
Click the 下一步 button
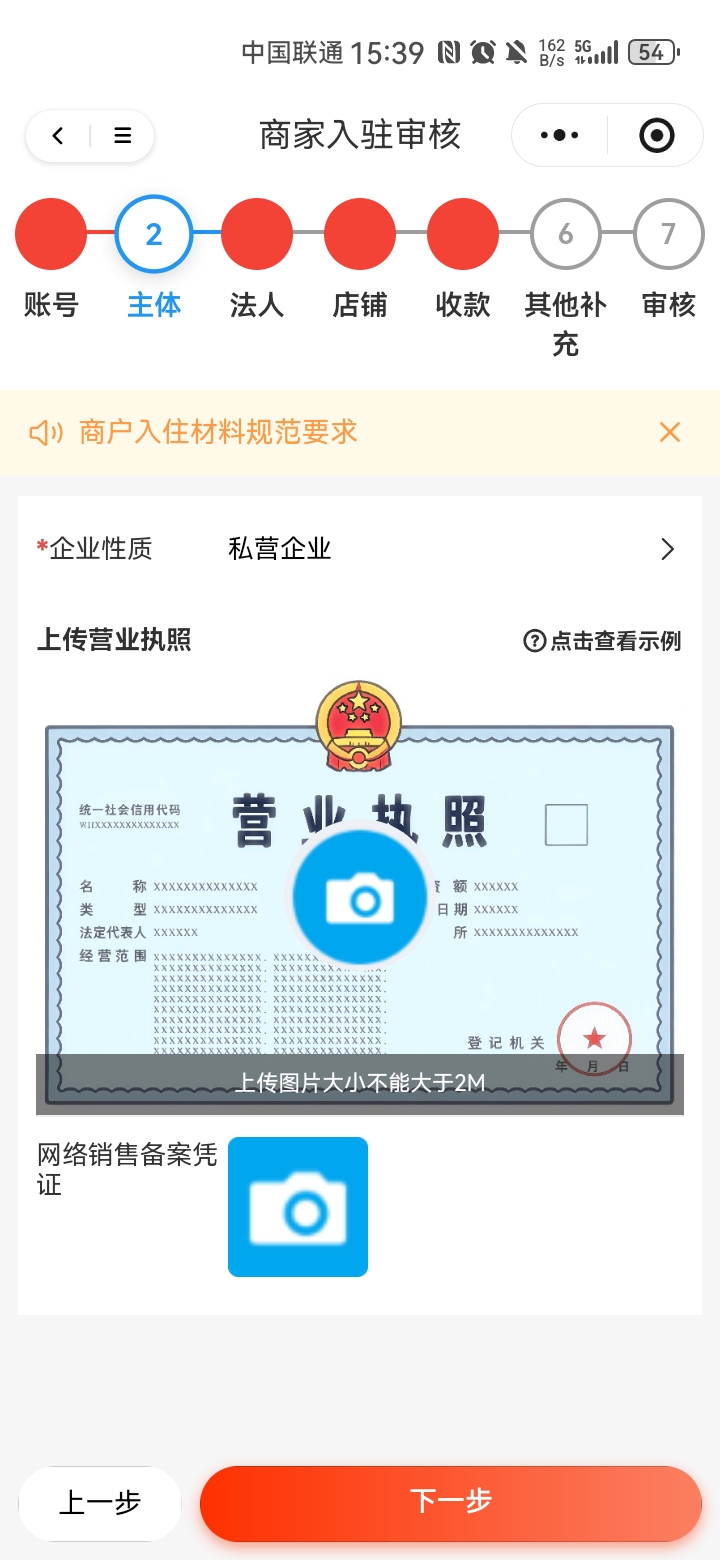pyautogui.click(x=450, y=1502)
